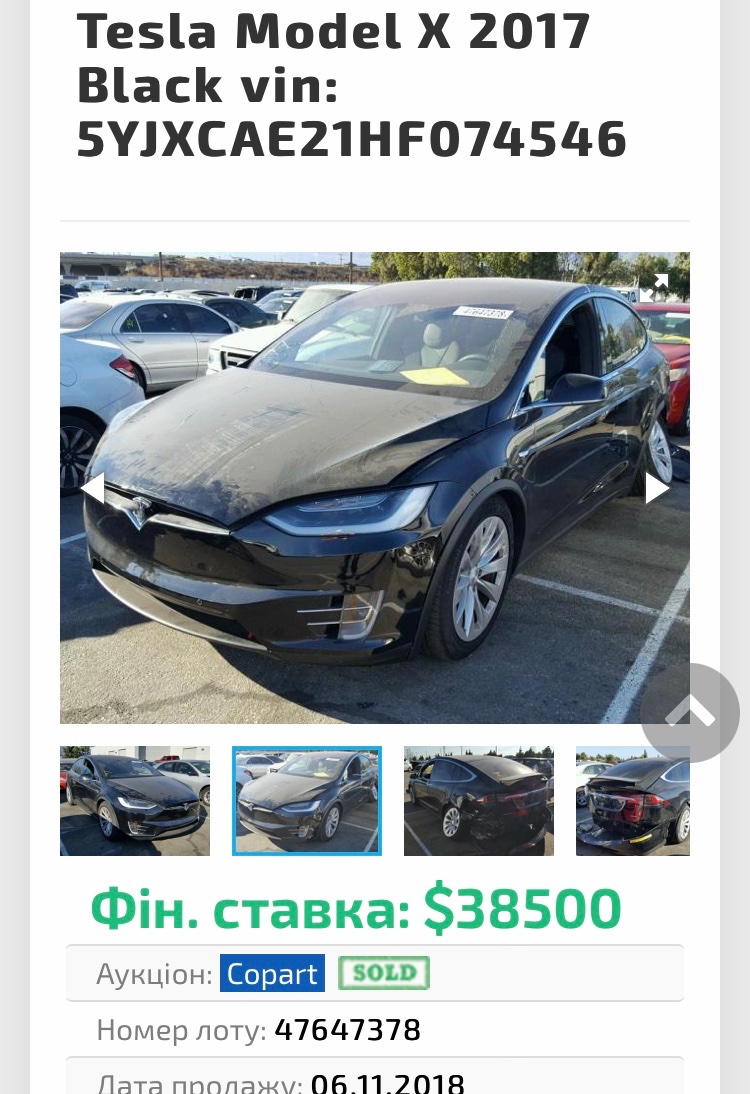This screenshot has width=750, height=1094.
Task: Click the green $38500 financial bid amount
Action: (x=522, y=906)
